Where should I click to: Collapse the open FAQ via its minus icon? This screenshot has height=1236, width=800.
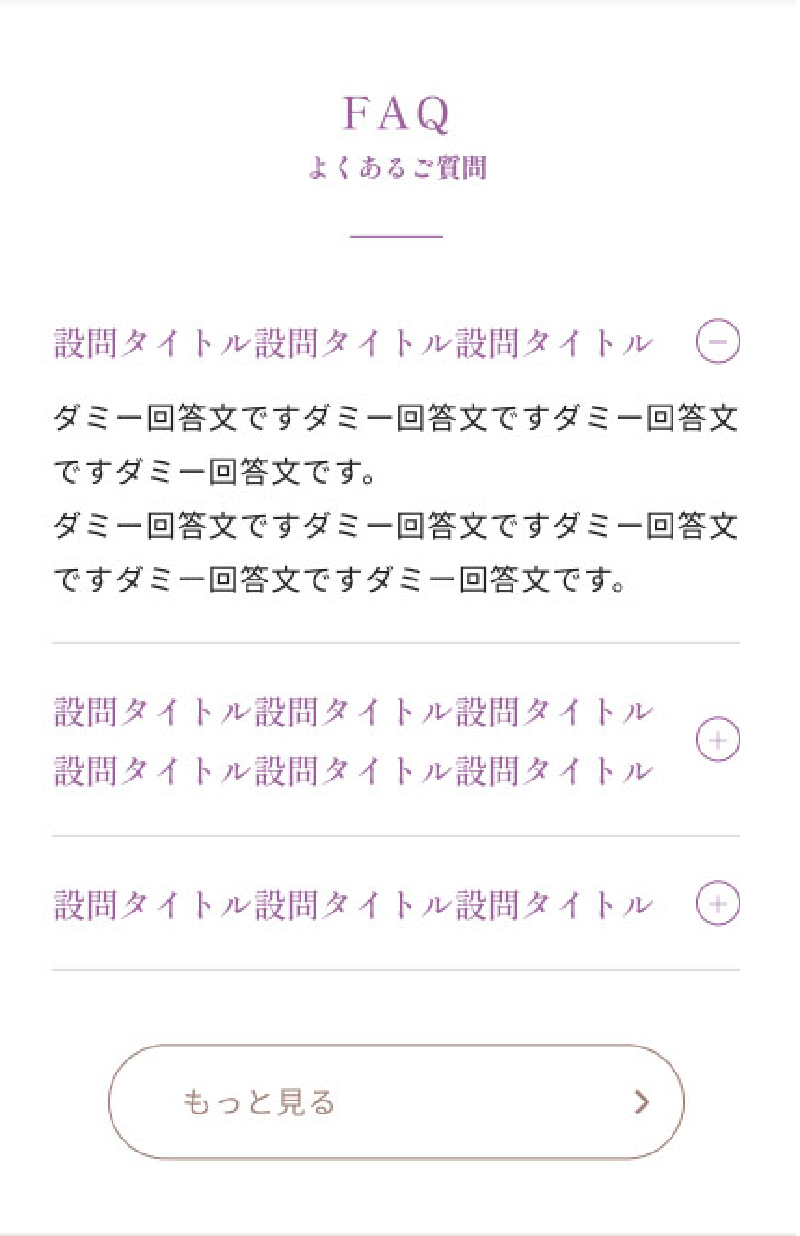point(717,342)
